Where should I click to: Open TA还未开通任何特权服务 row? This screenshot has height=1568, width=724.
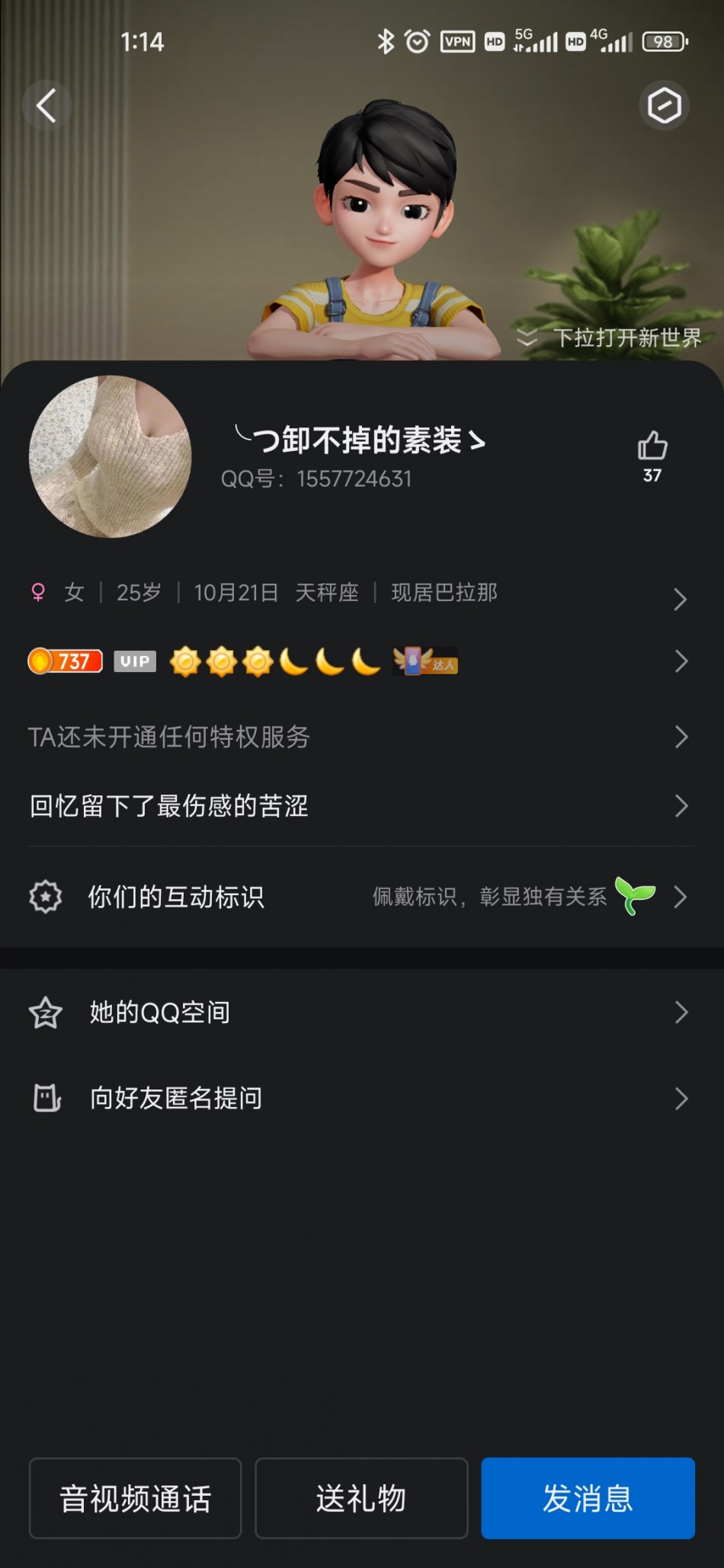(x=358, y=737)
